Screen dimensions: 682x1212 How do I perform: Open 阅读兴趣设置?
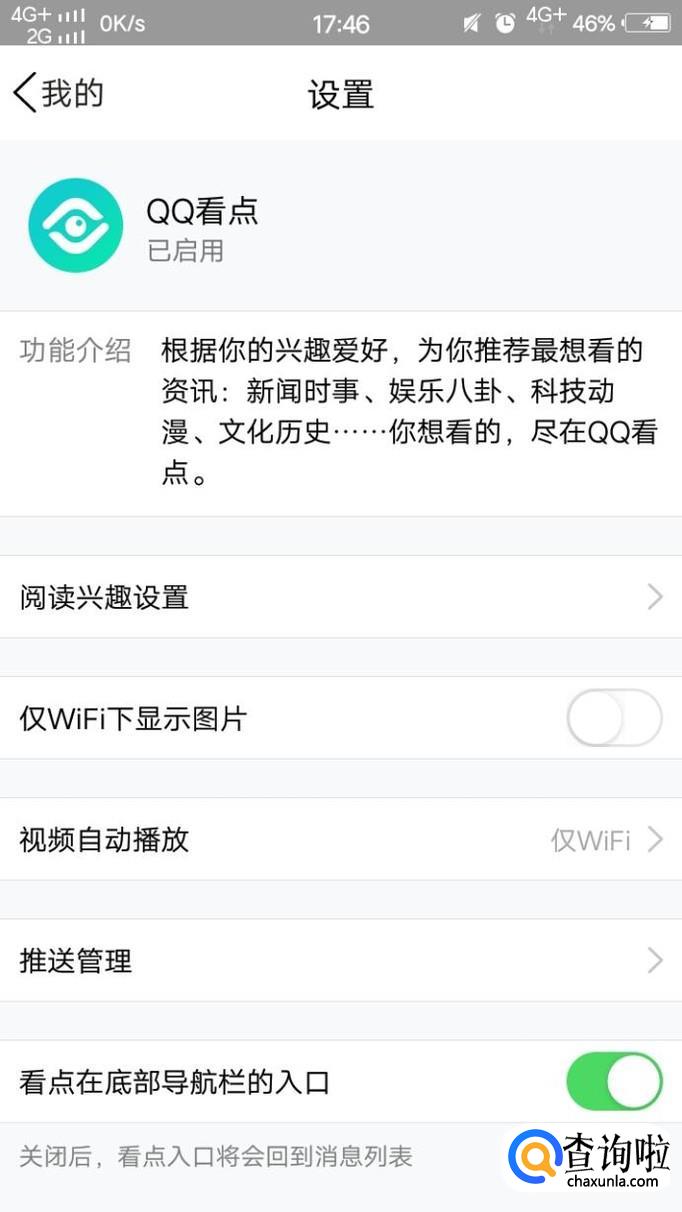click(340, 598)
